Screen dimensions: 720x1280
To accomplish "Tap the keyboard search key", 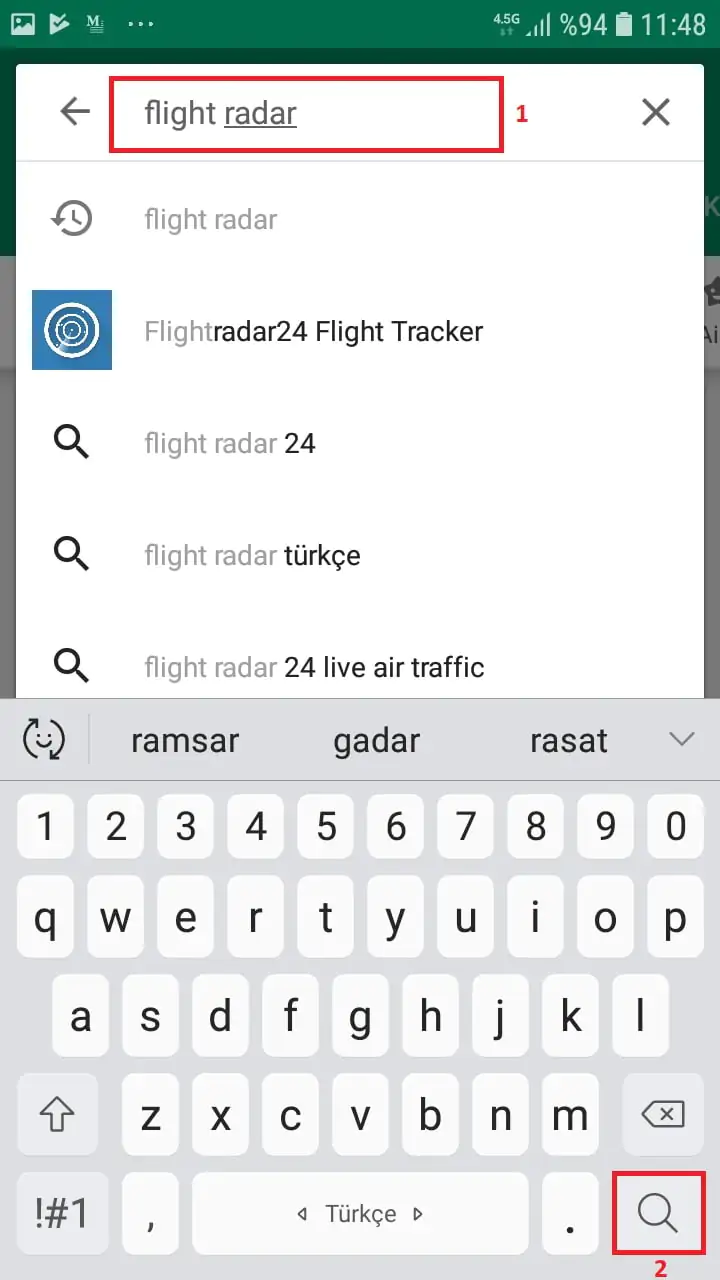I will (658, 1214).
